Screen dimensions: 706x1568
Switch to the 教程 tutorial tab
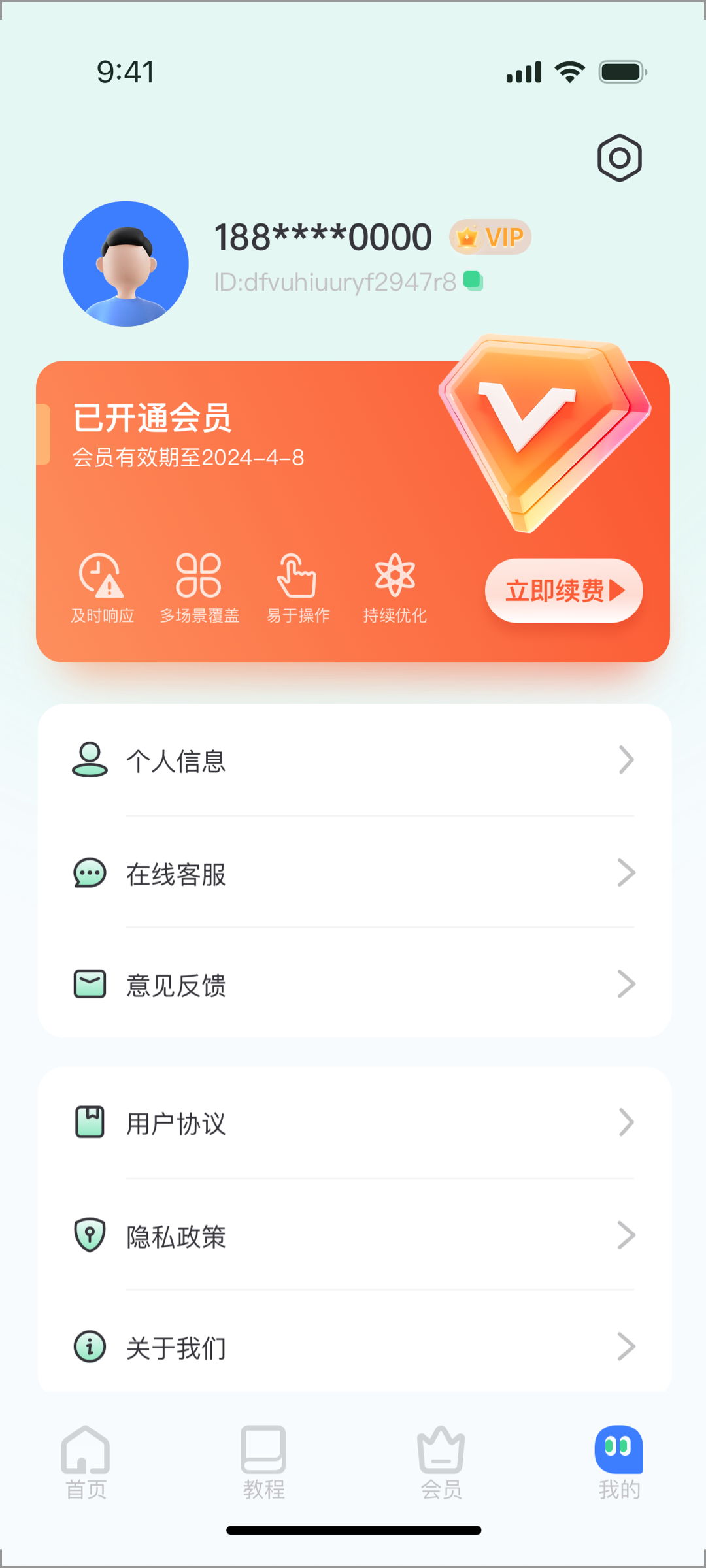click(x=263, y=1462)
